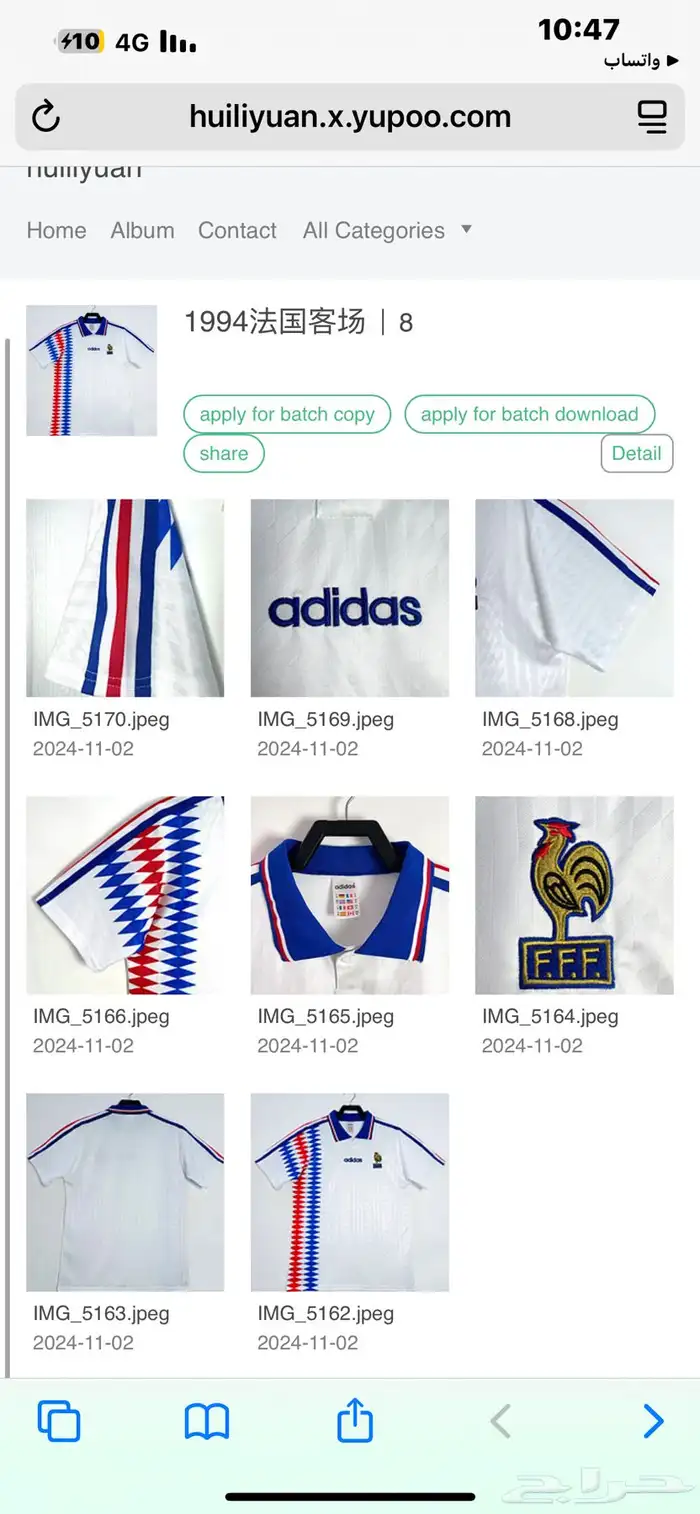
Task: Reload the page in Safari
Action: (46, 117)
